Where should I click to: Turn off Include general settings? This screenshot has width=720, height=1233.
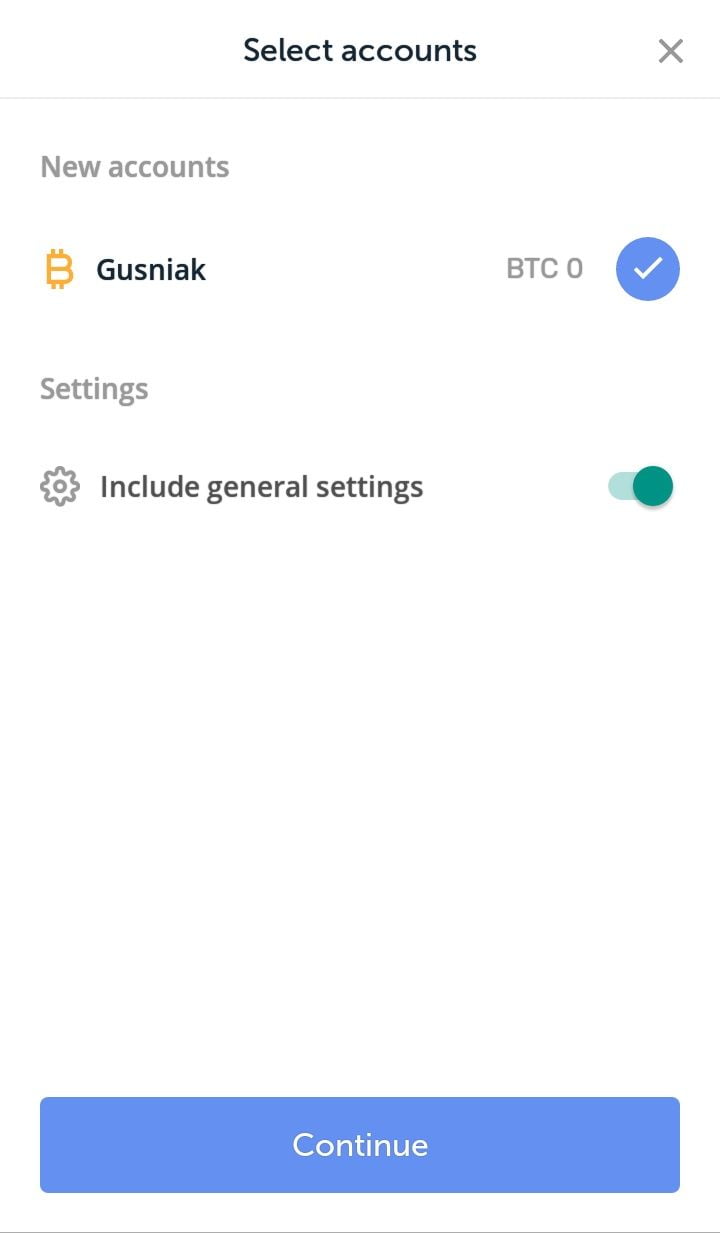641,487
